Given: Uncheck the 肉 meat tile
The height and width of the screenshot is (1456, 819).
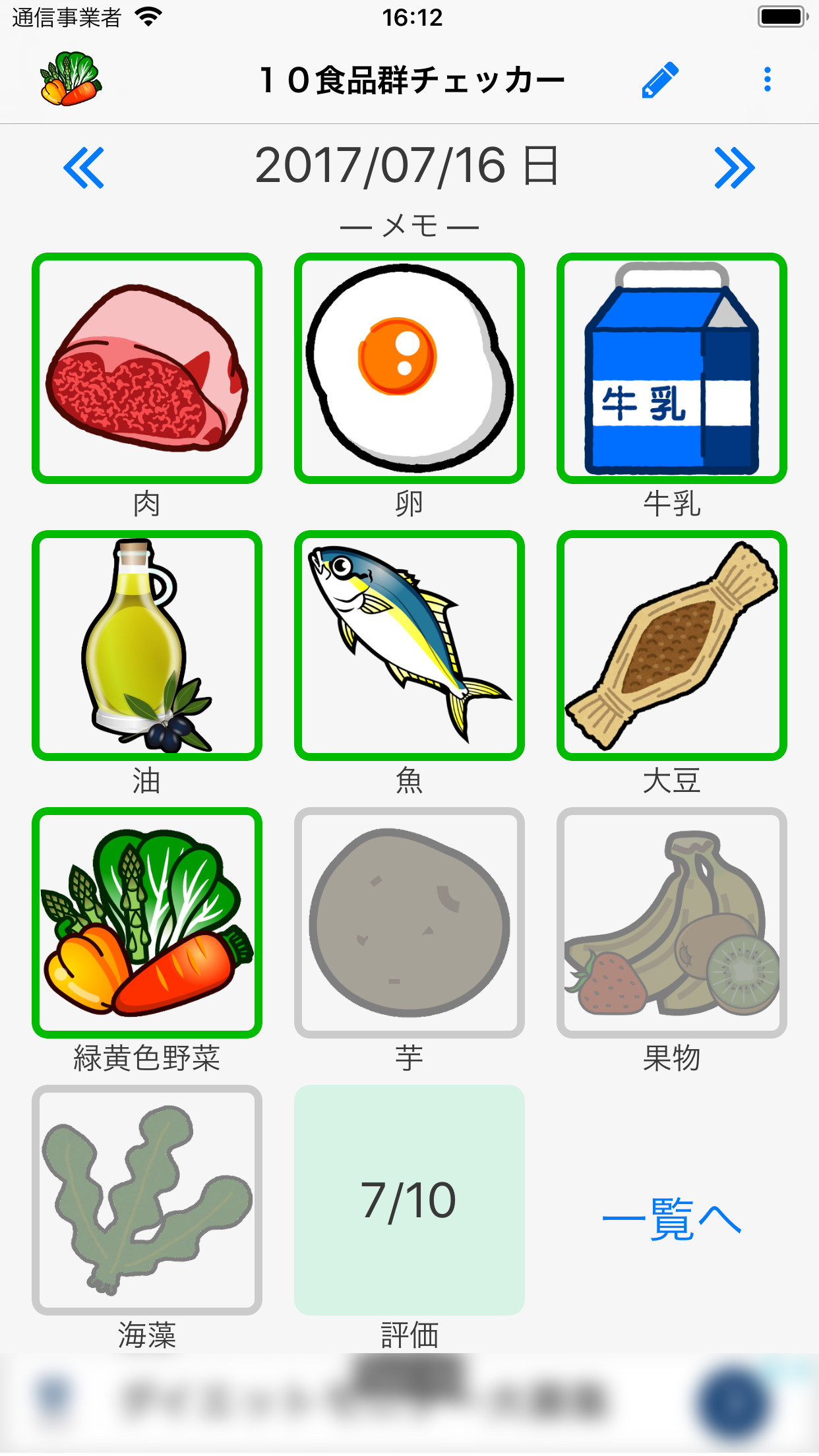Looking at the screenshot, I should pos(147,368).
